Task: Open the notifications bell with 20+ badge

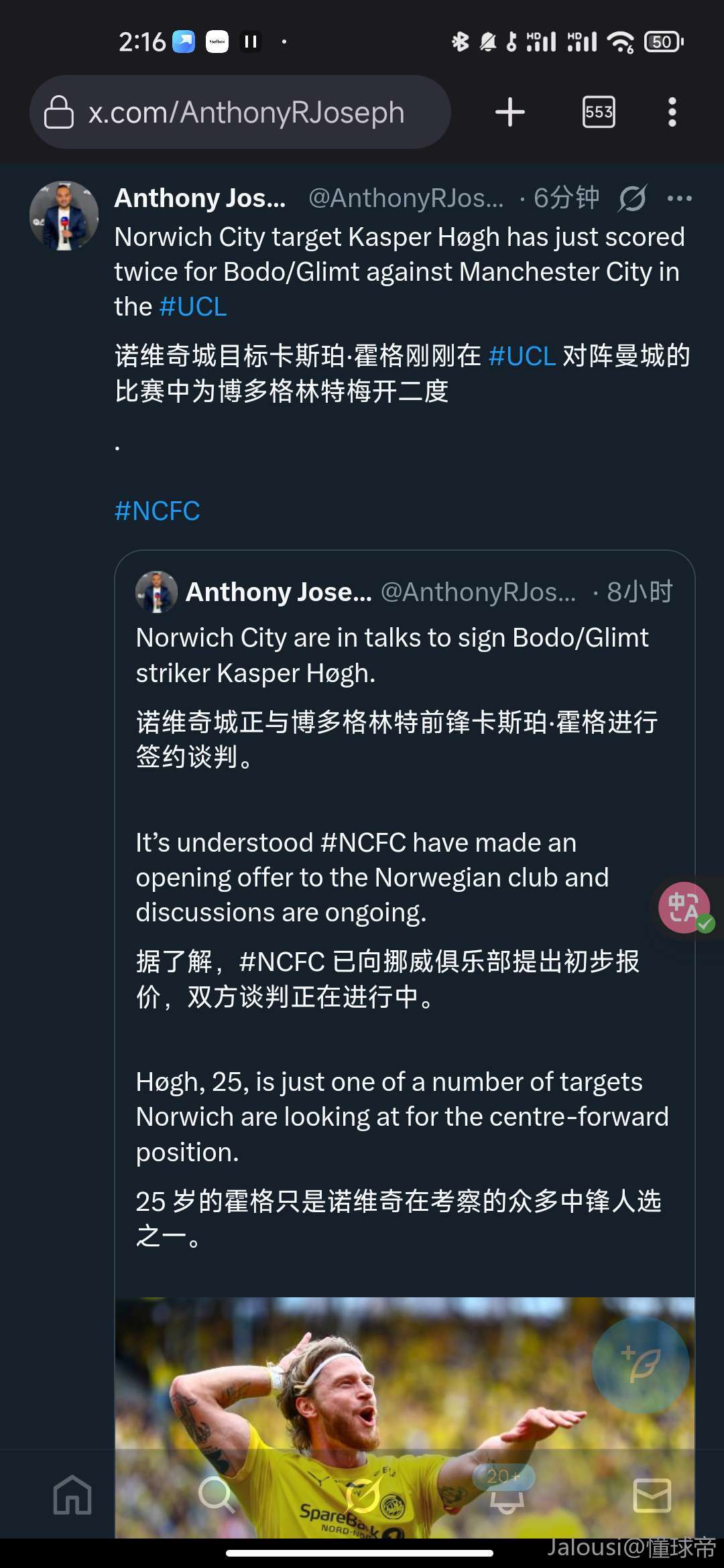Action: click(x=507, y=1495)
